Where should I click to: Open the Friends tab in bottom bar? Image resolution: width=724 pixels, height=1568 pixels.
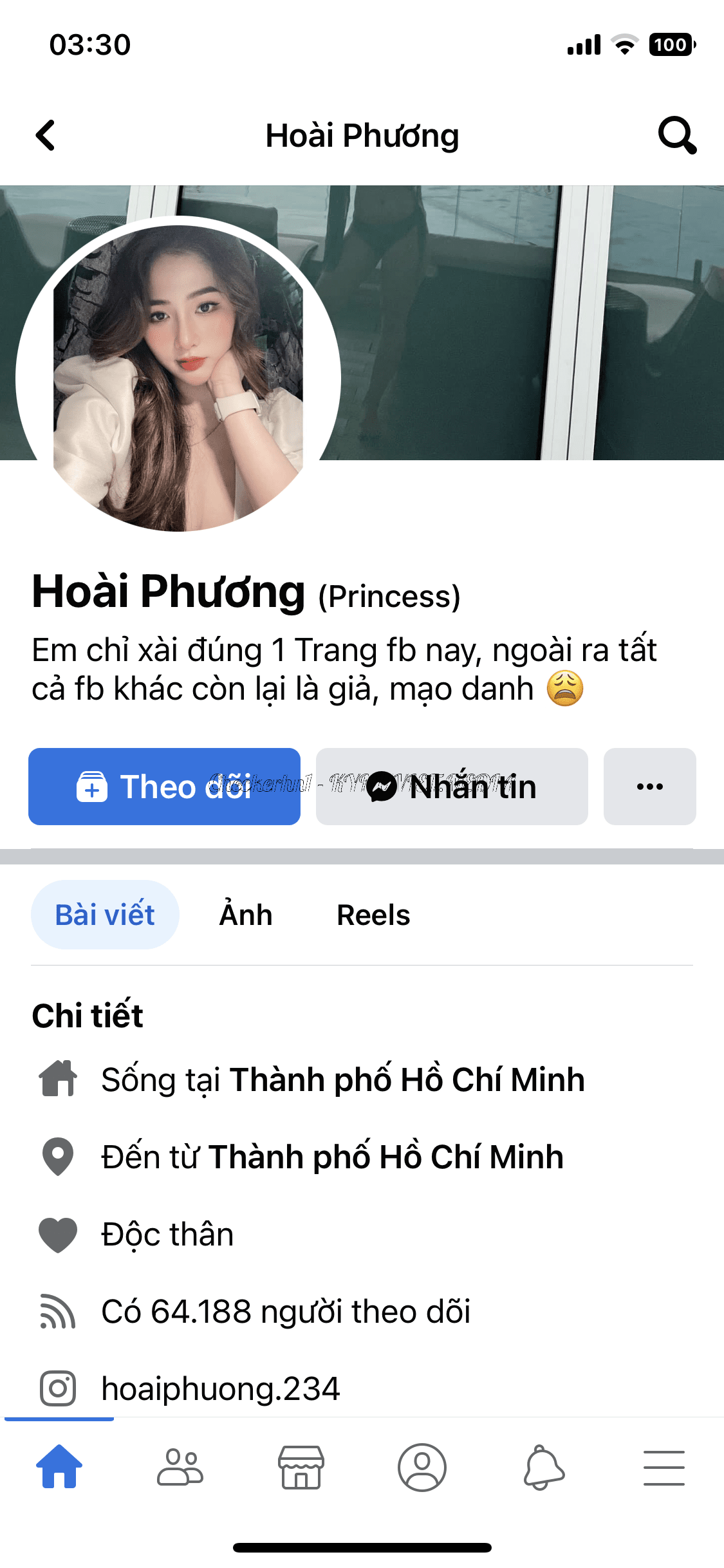180,1467
